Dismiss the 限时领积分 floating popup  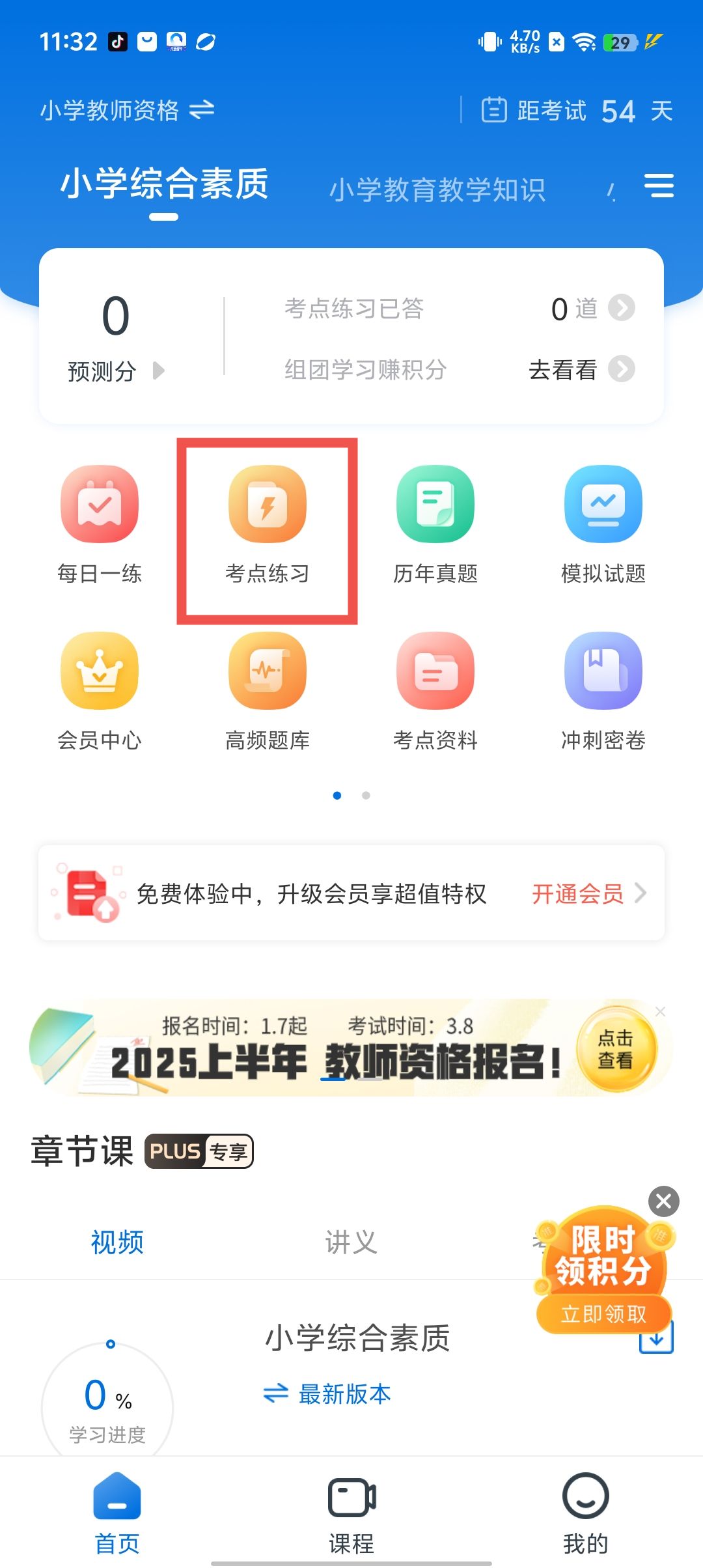coord(663,1201)
